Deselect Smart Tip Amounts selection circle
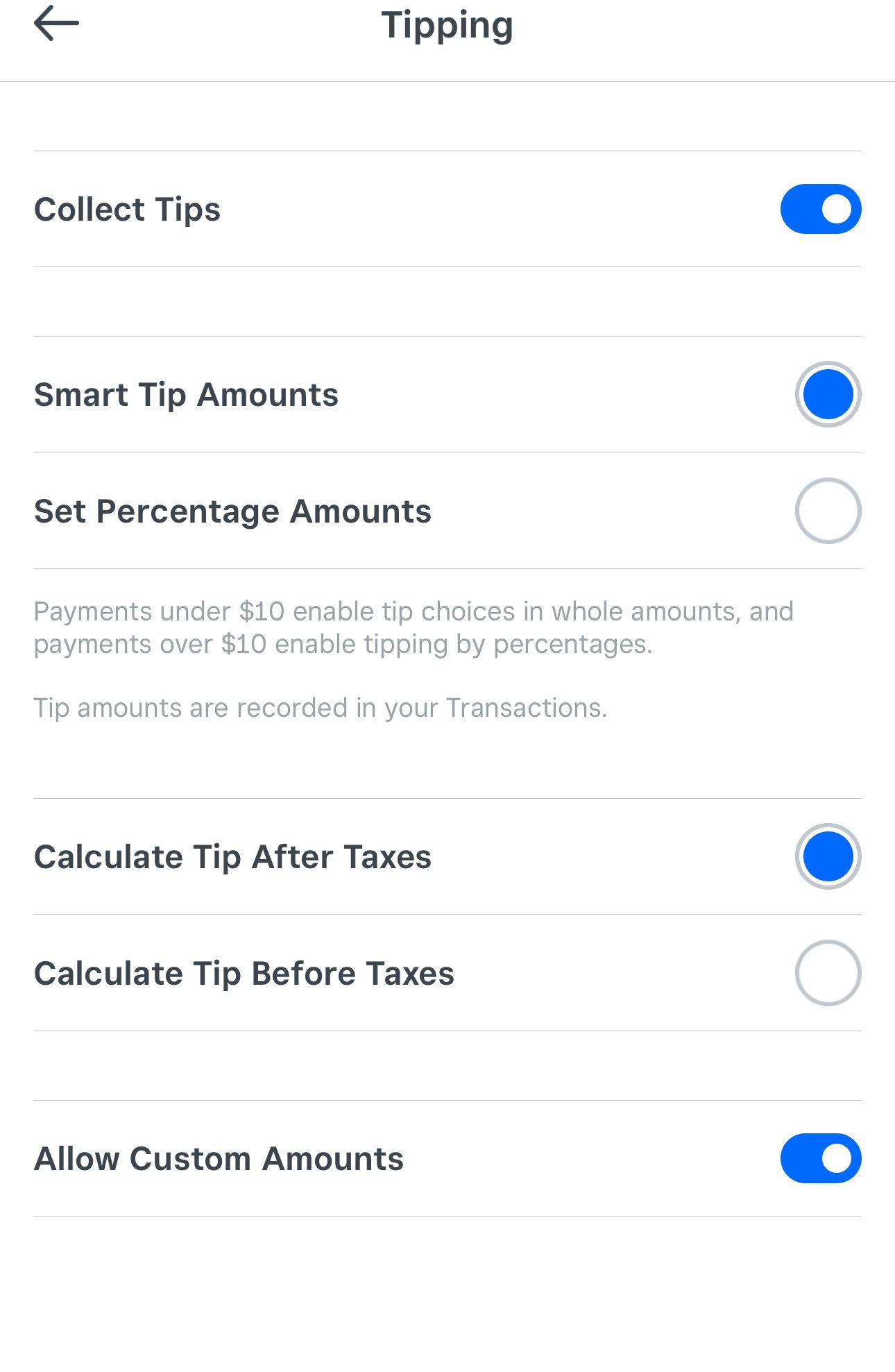 (x=827, y=394)
